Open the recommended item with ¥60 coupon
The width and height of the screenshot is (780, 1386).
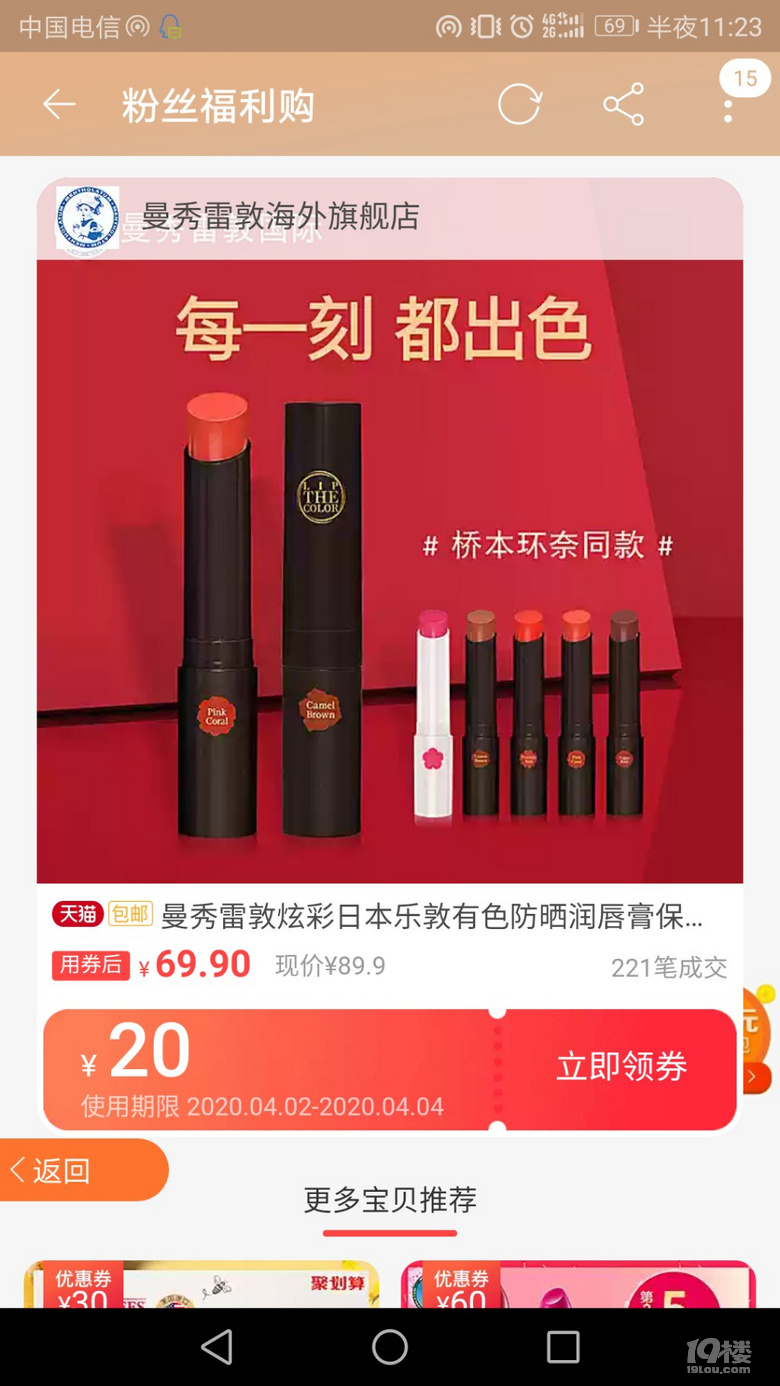pyautogui.click(x=577, y=1284)
